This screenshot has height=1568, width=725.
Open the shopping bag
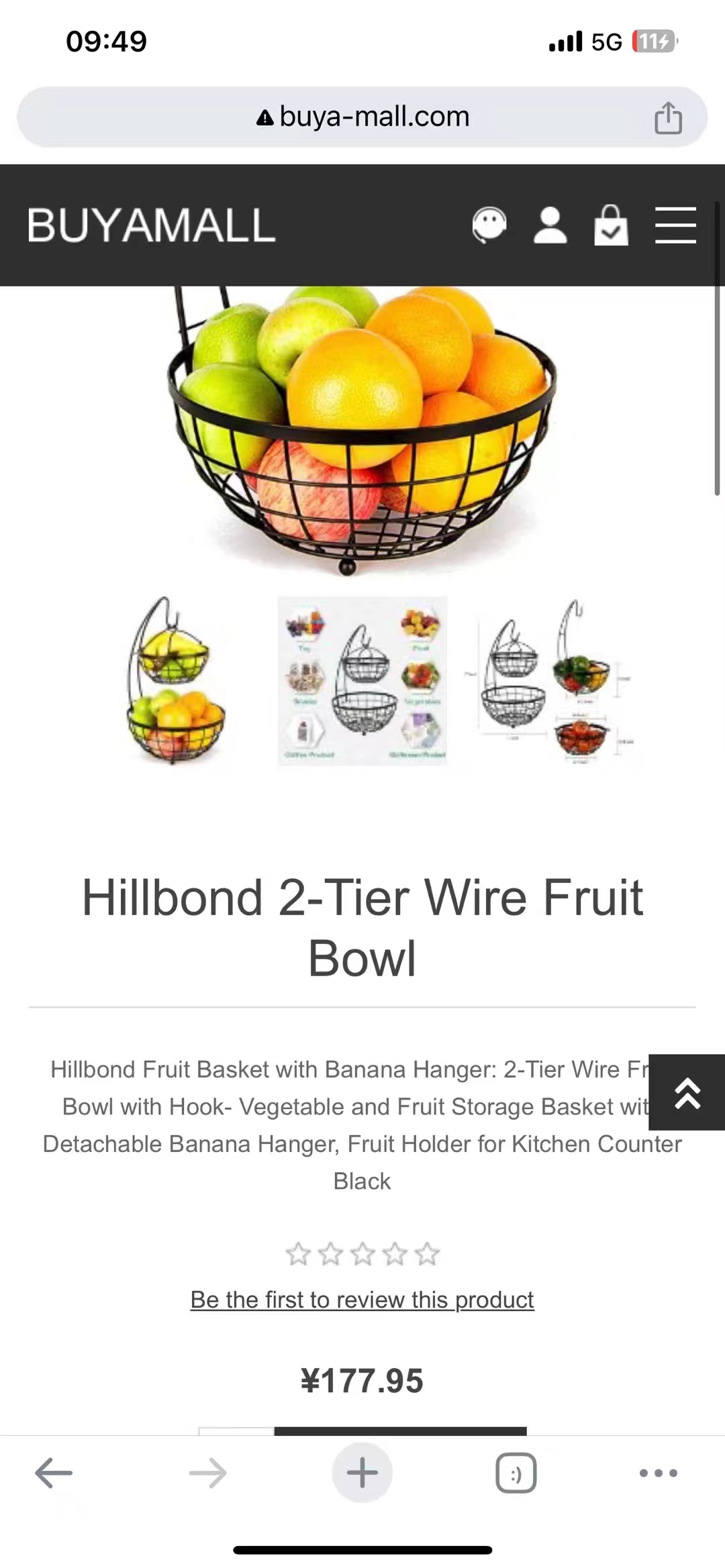pos(611,225)
